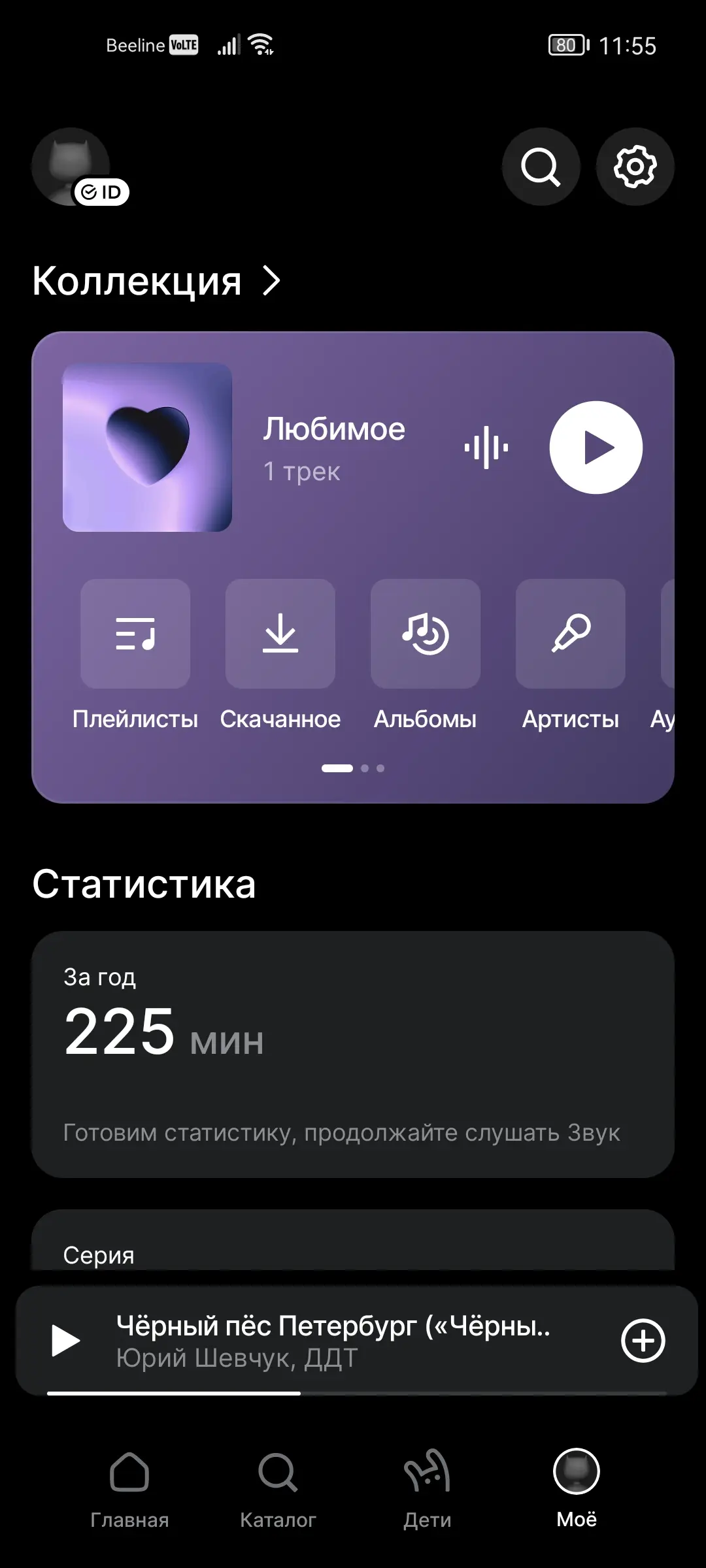Open the Любимое playlist cover artwork

(x=145, y=446)
